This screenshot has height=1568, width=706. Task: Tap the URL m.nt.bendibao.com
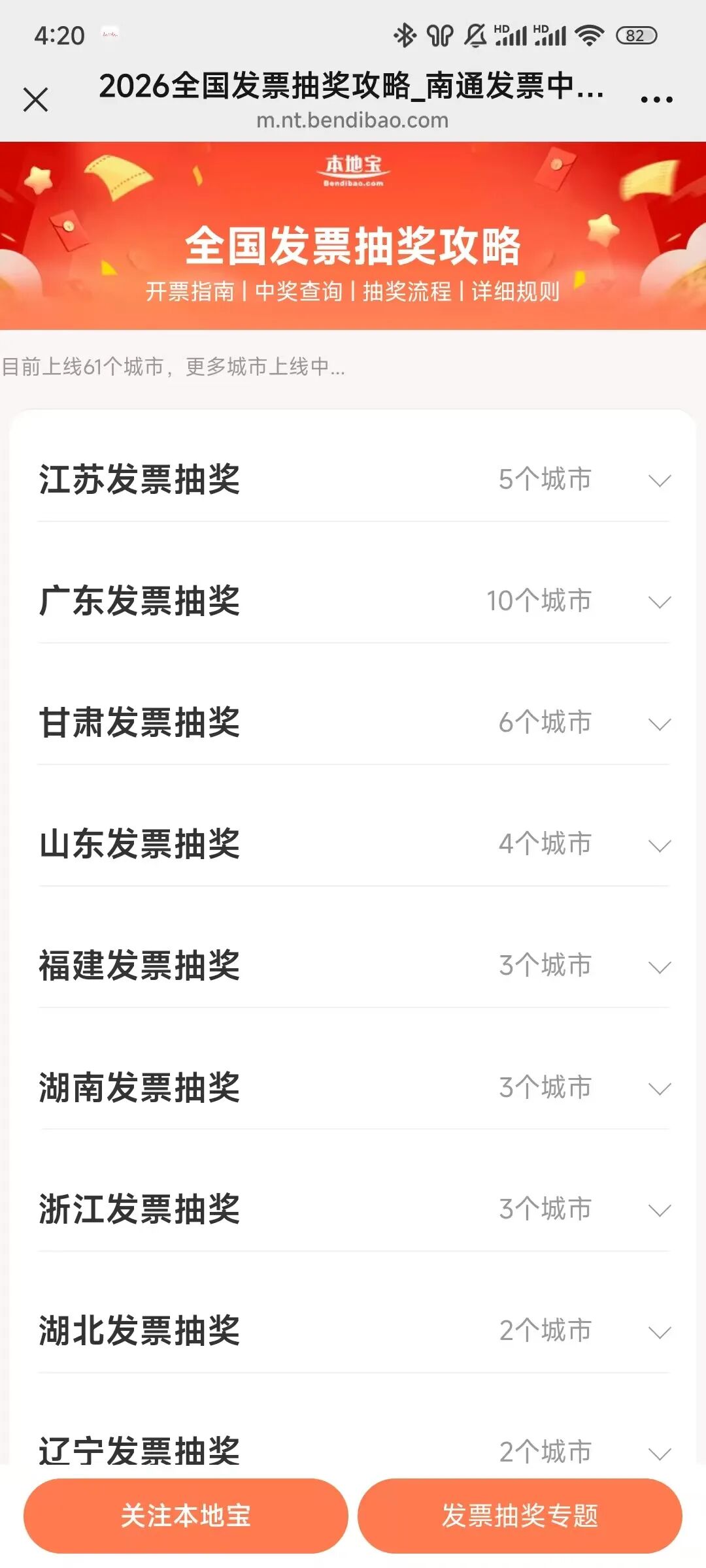(x=353, y=122)
